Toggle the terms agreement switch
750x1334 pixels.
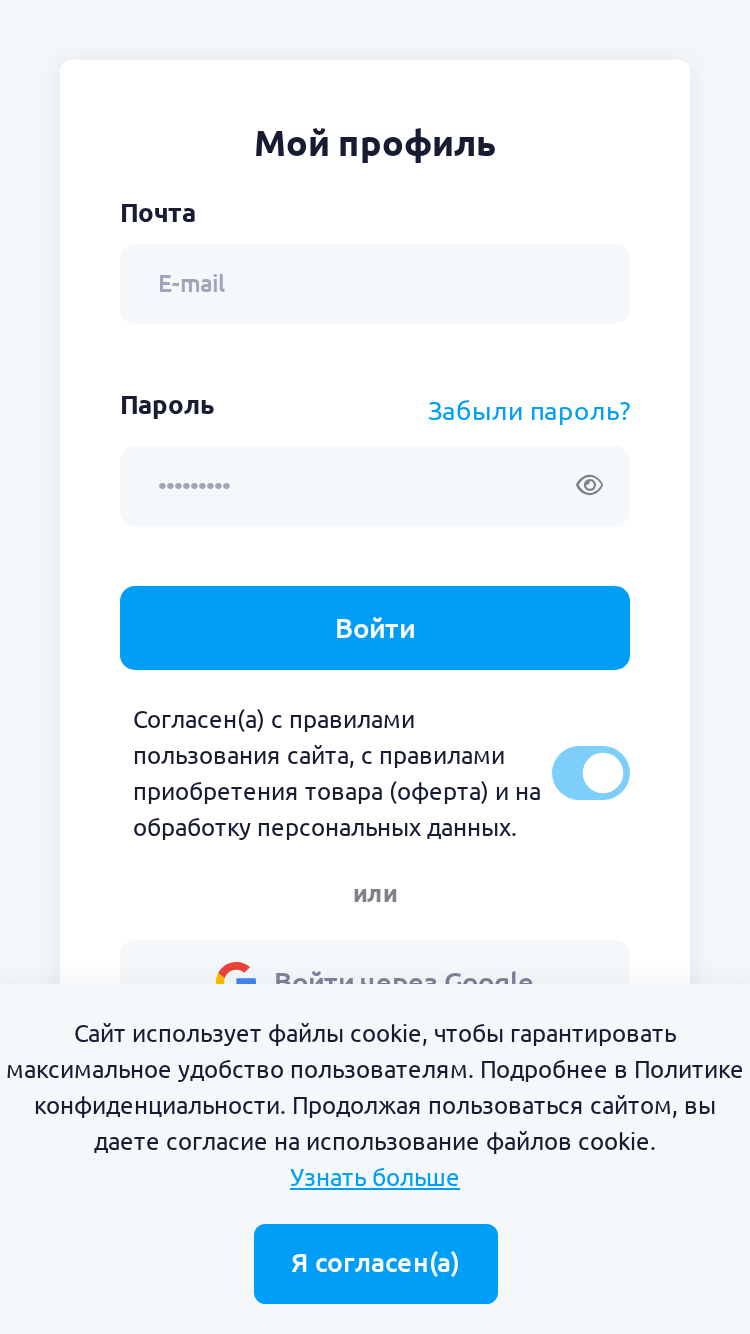point(591,773)
